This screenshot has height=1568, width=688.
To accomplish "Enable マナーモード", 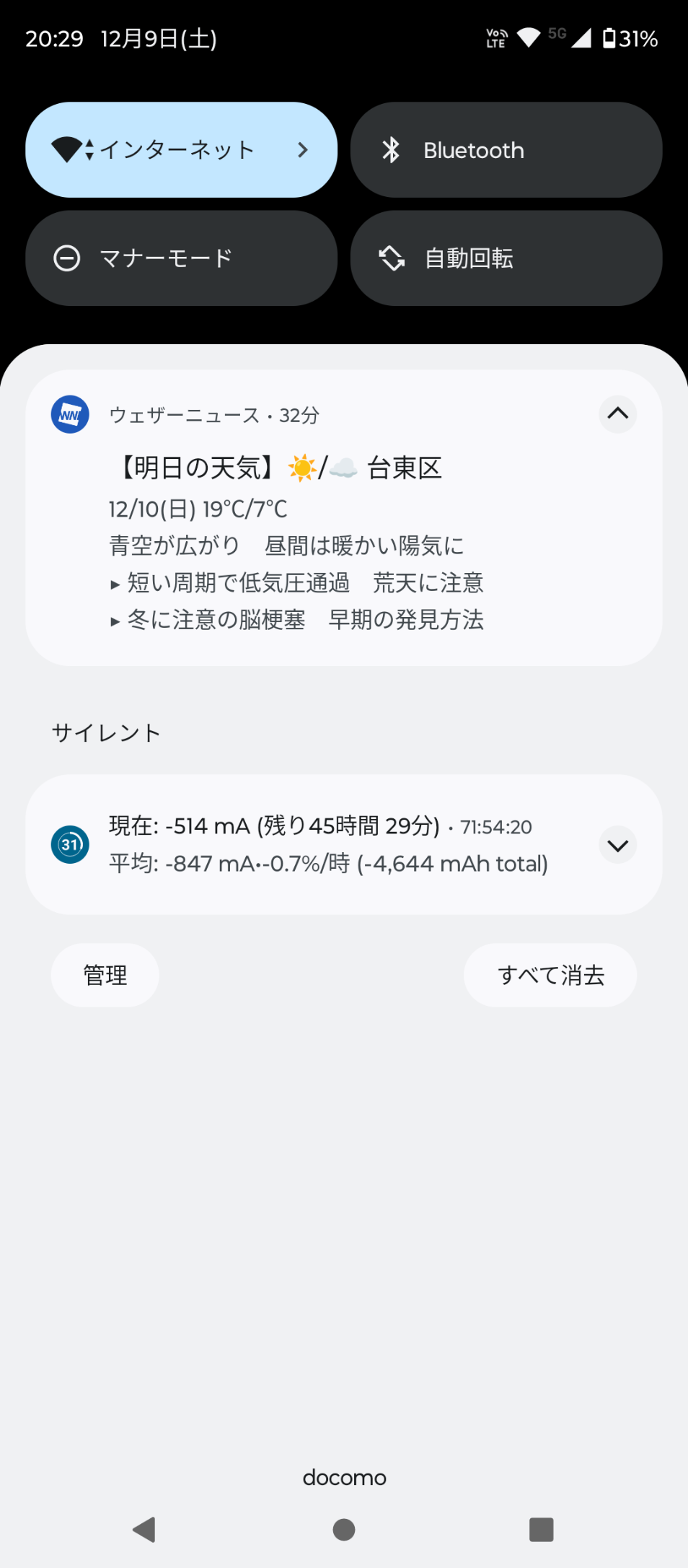I will (181, 258).
